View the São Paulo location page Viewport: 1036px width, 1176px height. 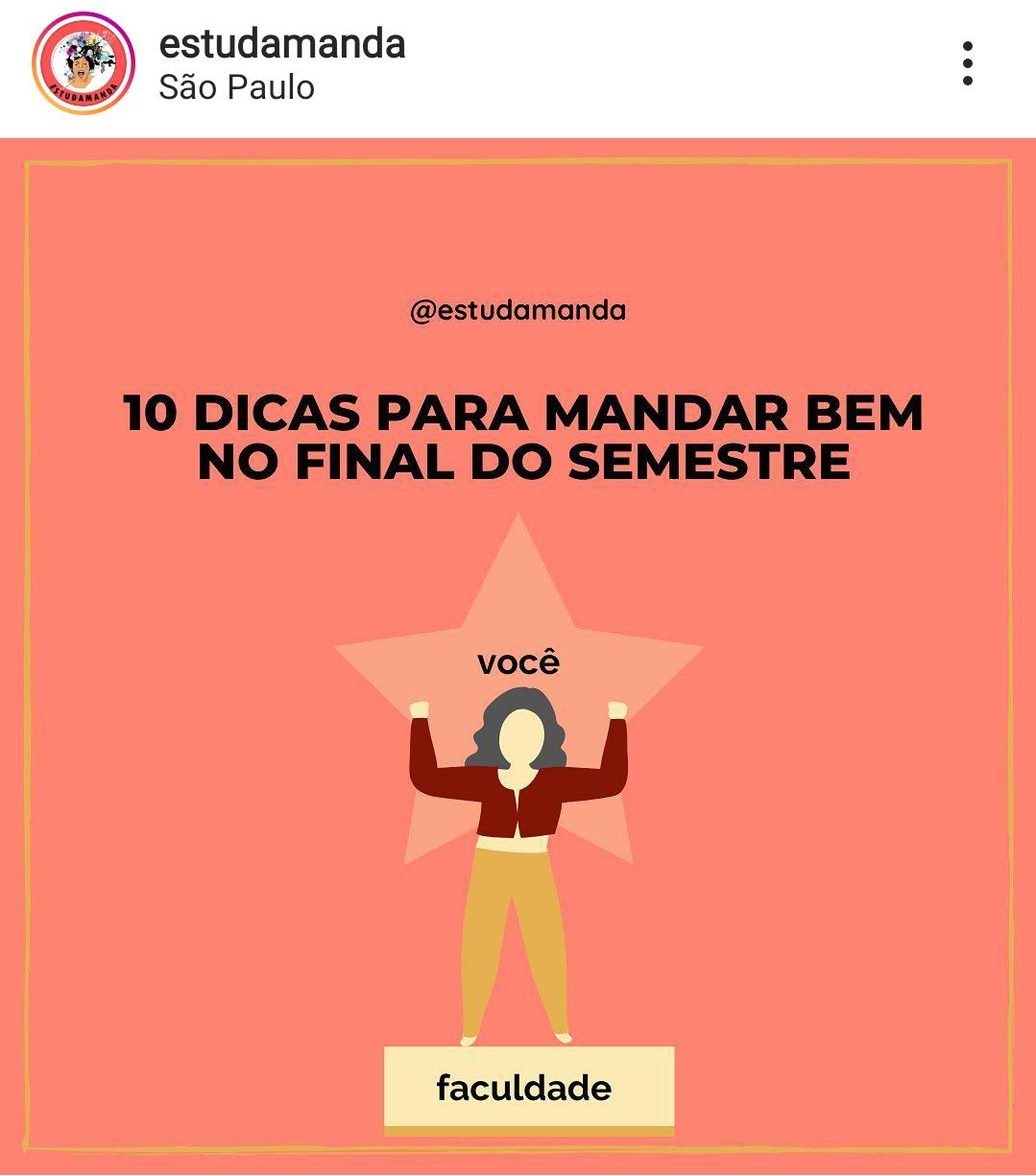pos(236,87)
